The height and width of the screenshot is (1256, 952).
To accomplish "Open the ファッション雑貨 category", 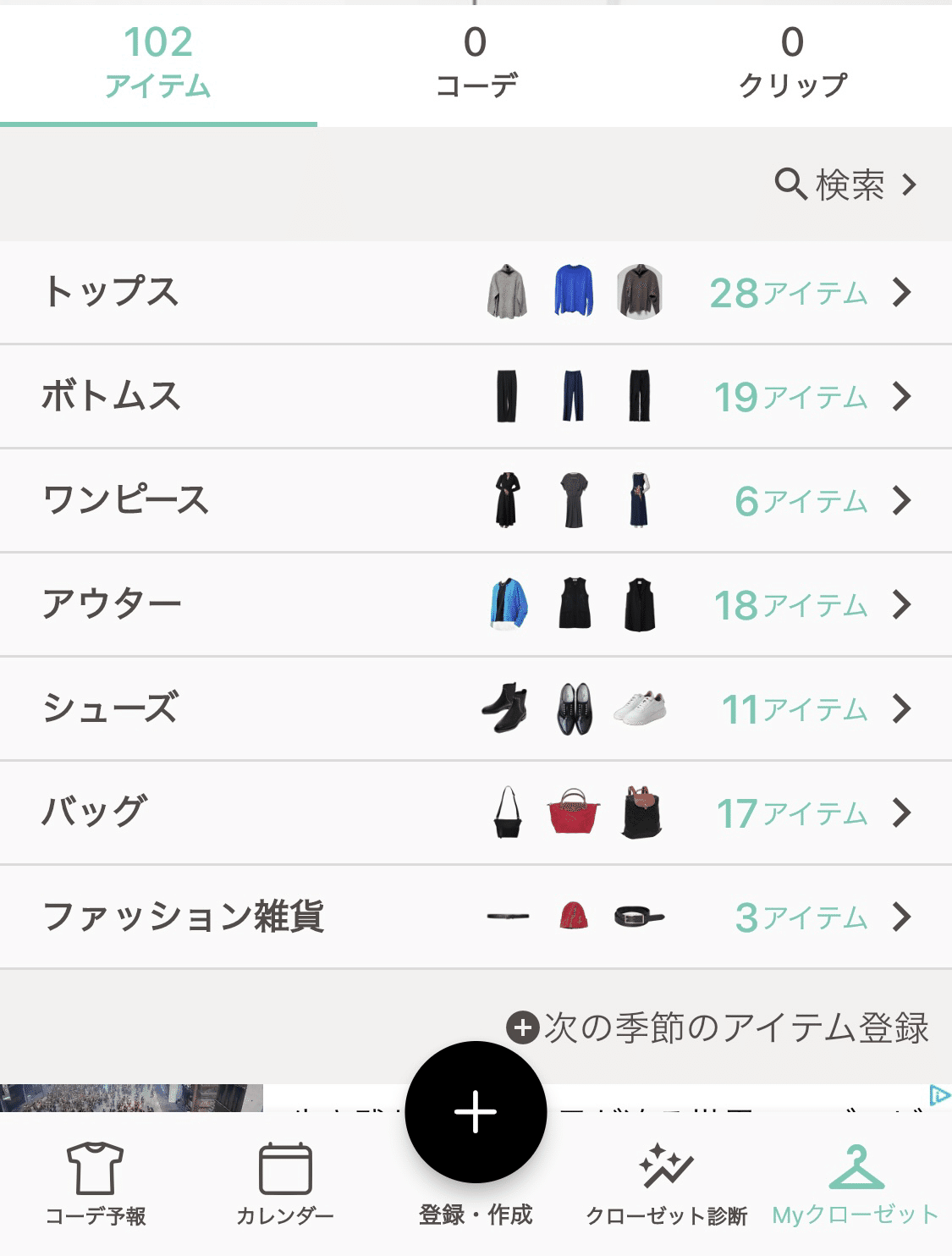I will (x=476, y=917).
